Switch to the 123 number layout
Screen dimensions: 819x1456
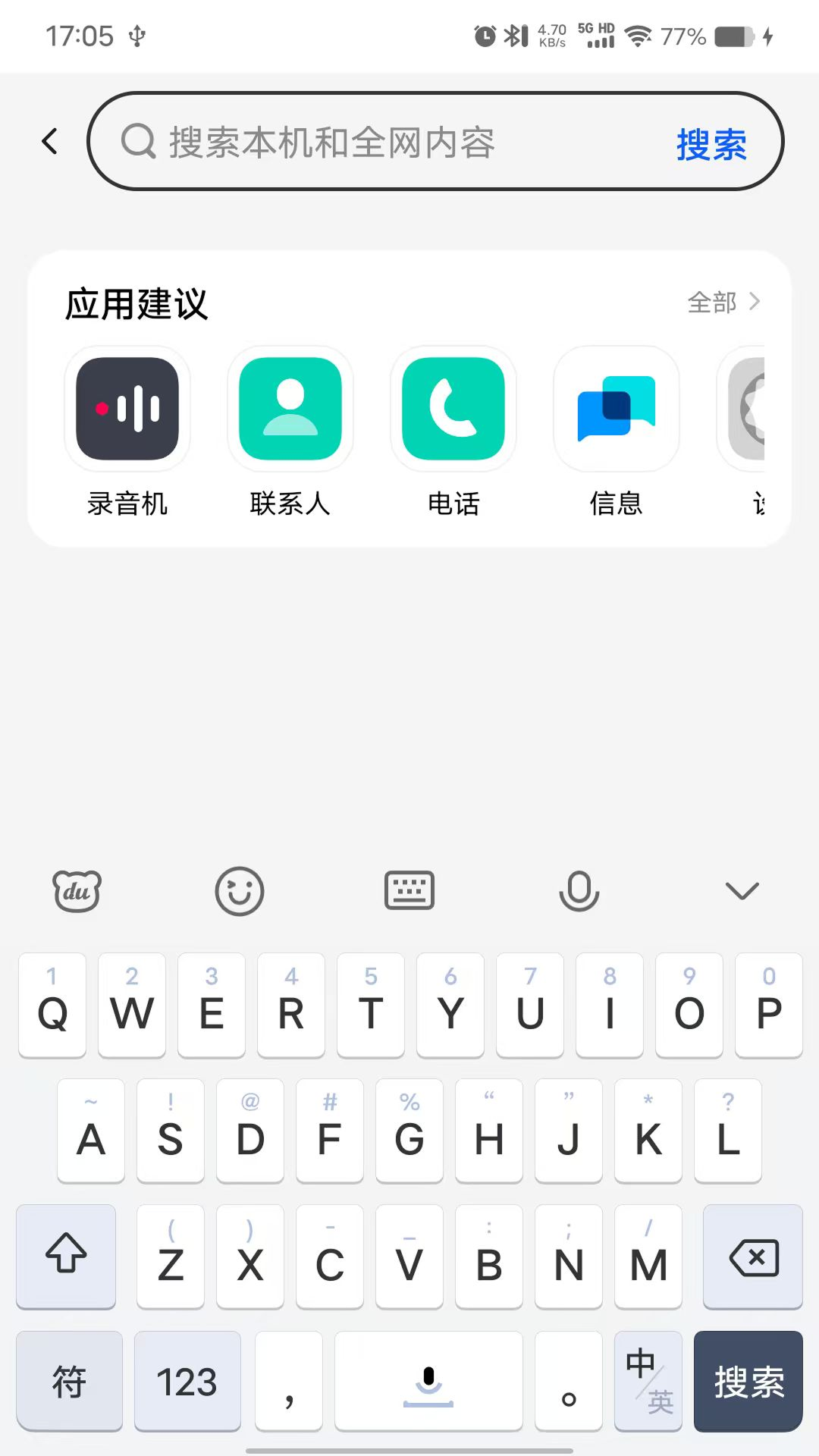pos(187,1381)
